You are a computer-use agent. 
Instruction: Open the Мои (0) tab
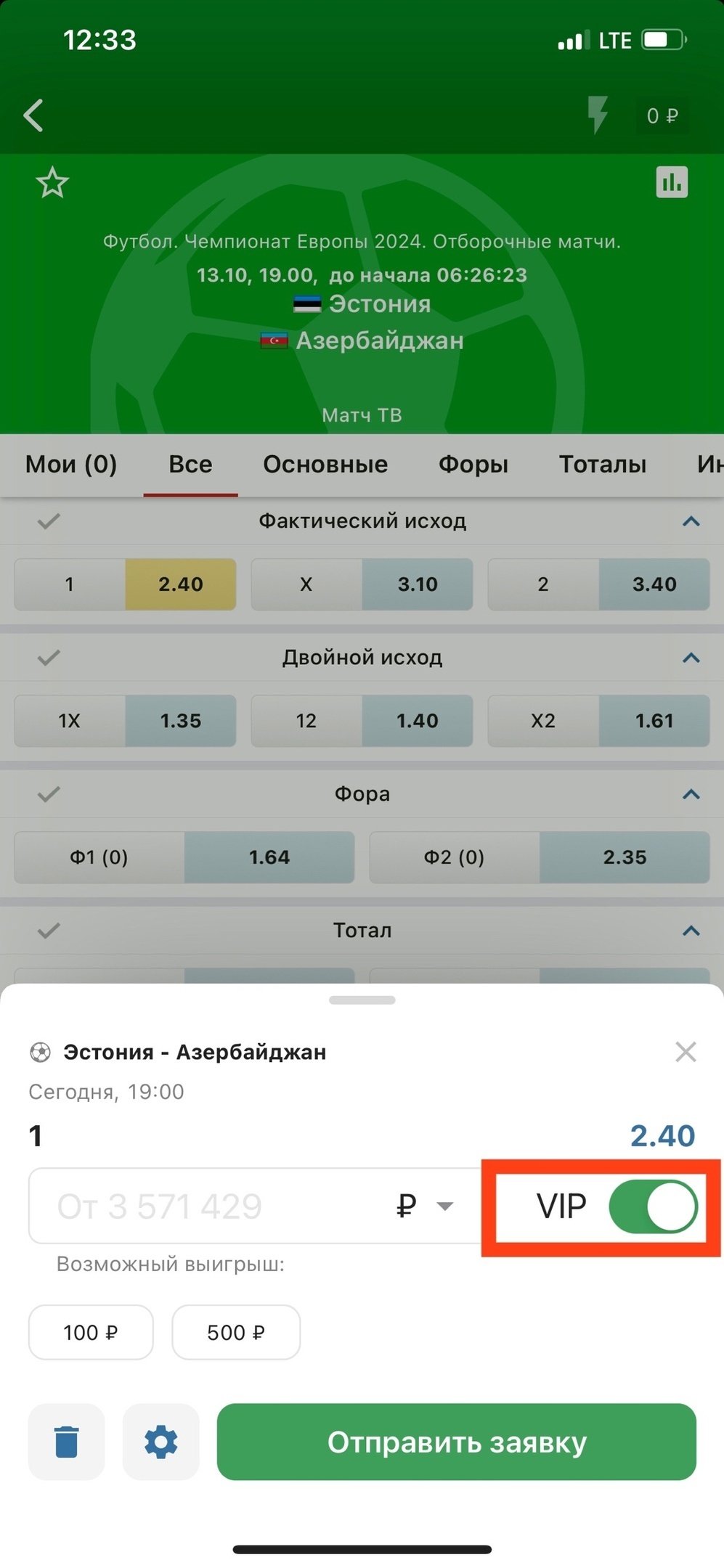71,465
